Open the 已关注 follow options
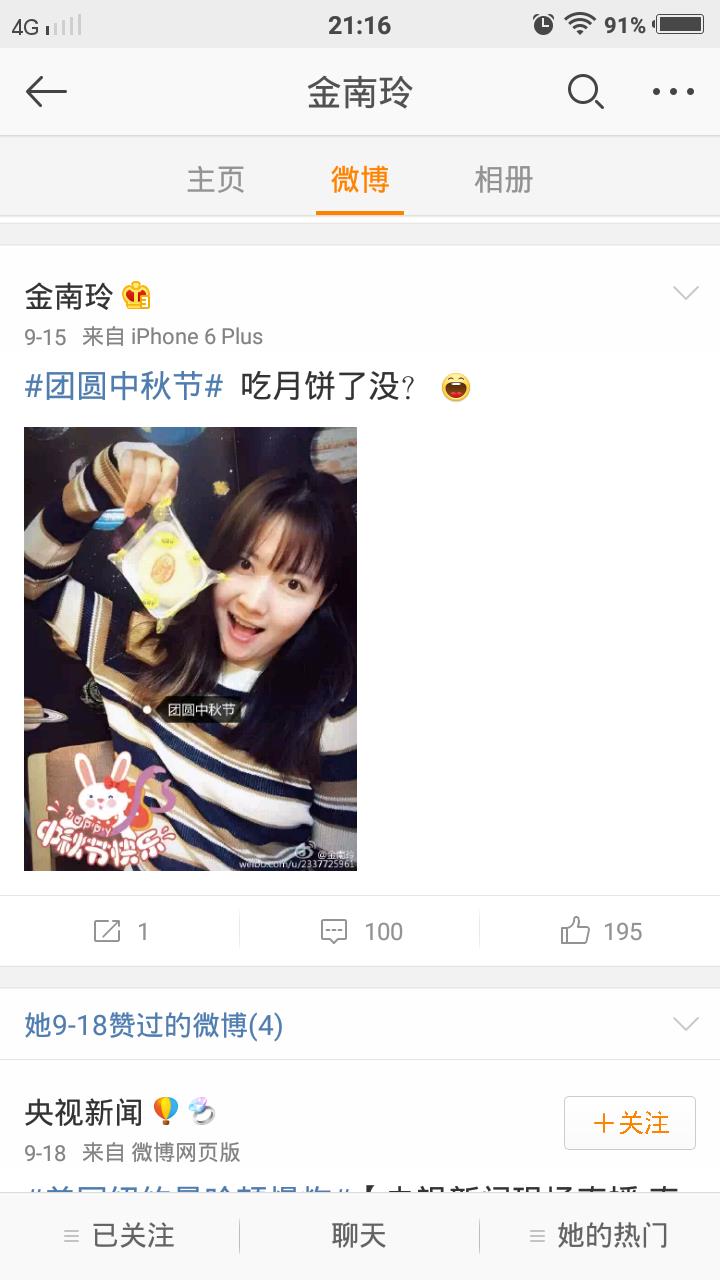 [120, 1236]
